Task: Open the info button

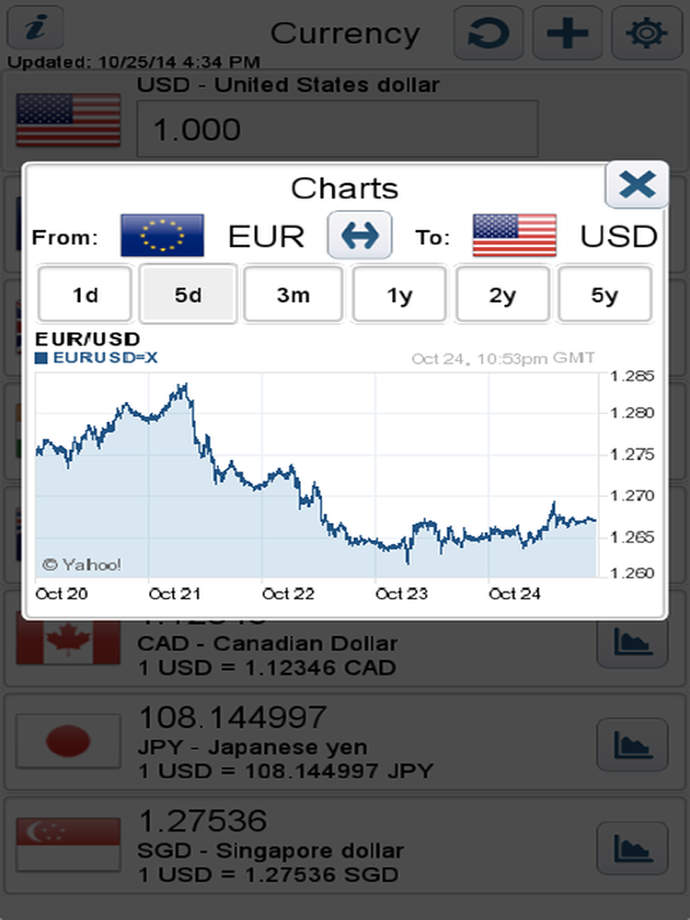Action: click(36, 27)
